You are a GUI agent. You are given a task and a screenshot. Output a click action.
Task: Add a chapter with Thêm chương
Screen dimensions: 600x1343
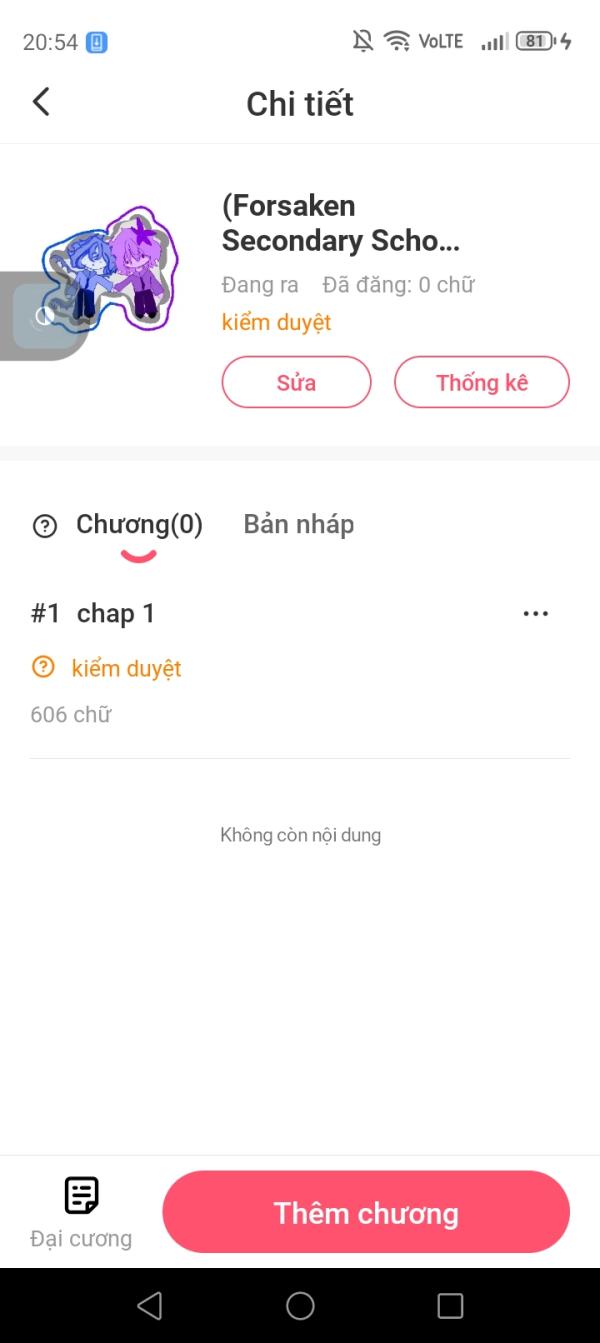click(366, 1212)
